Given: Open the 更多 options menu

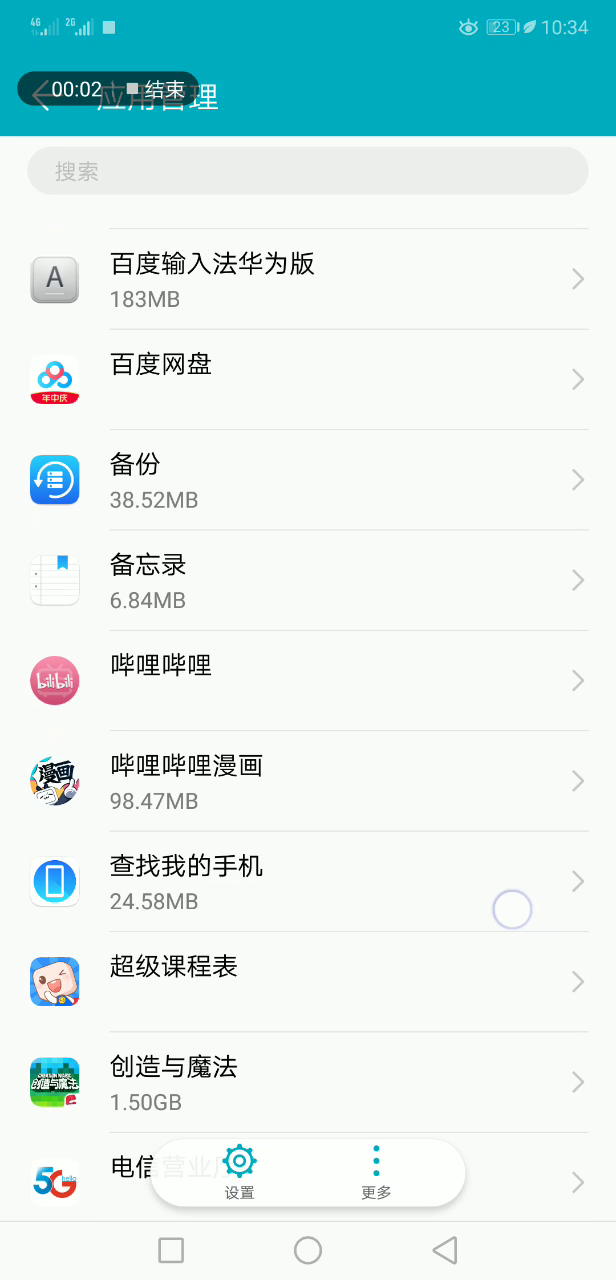Looking at the screenshot, I should pos(376,1171).
